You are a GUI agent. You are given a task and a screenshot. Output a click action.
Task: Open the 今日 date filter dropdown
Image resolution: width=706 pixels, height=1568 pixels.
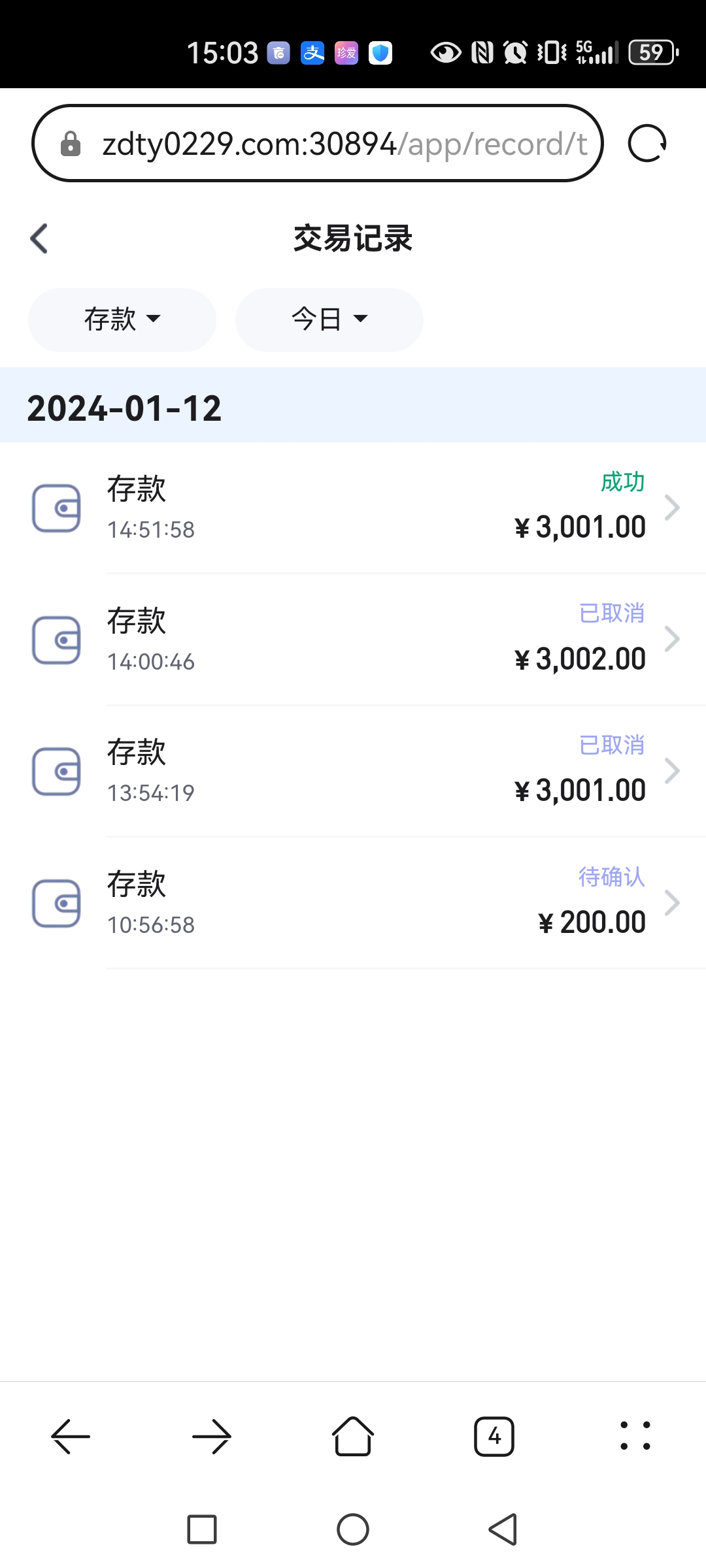[x=329, y=319]
